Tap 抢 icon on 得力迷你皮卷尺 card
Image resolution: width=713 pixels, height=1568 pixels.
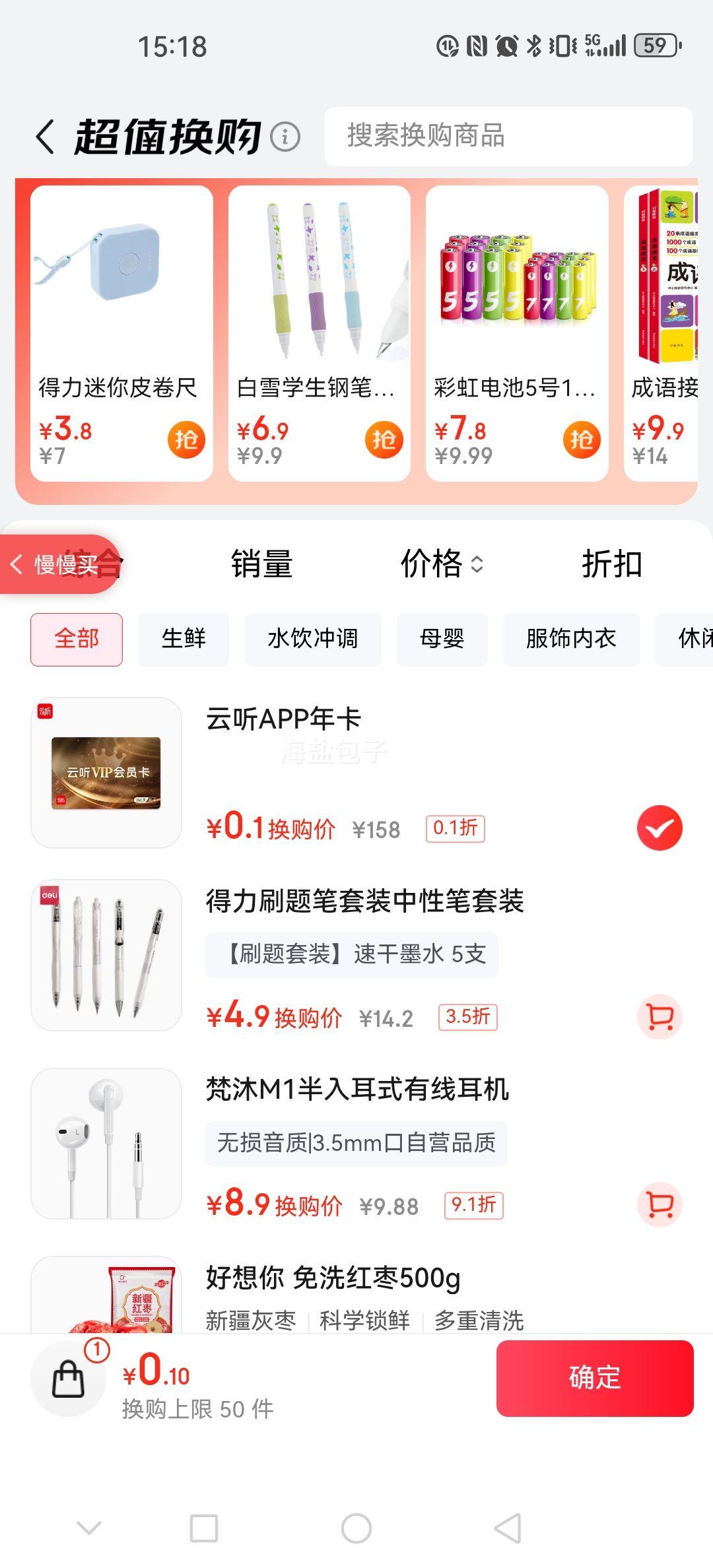click(x=187, y=439)
